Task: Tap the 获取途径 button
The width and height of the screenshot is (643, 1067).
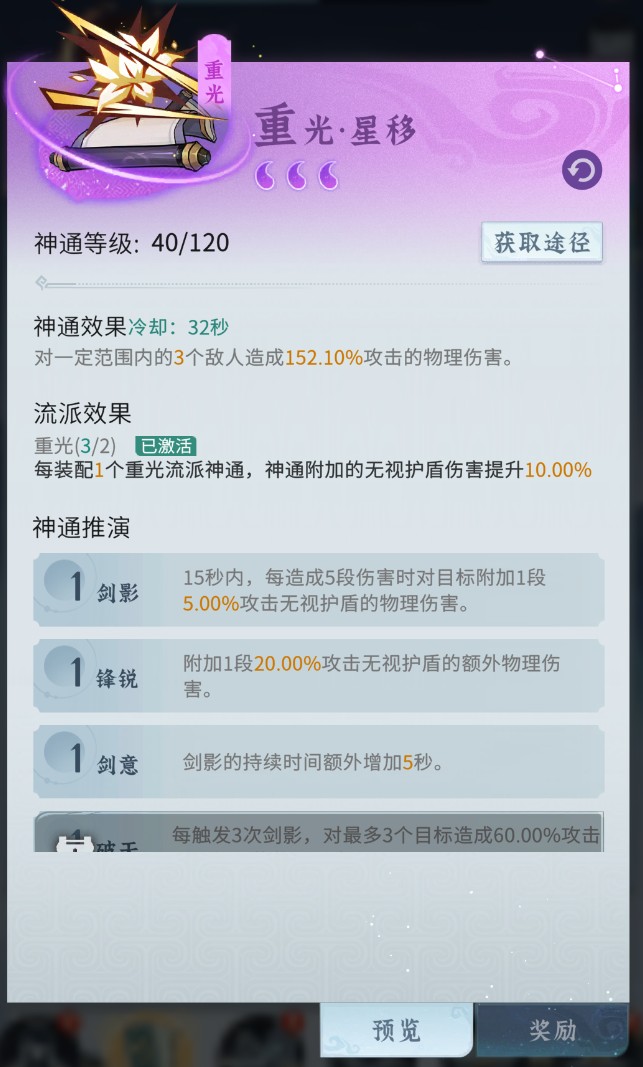Action: 542,242
